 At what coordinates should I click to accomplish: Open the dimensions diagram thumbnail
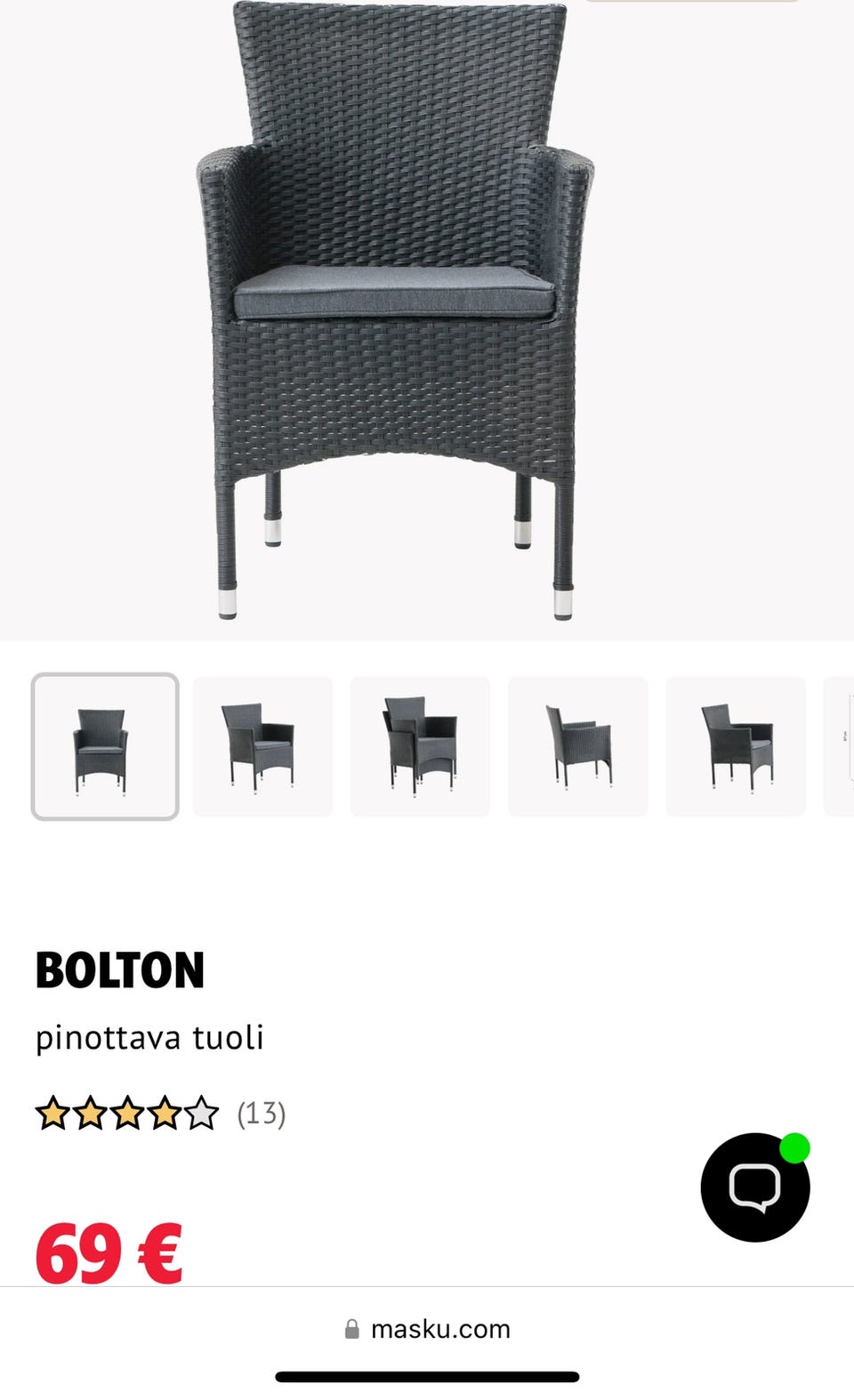841,746
